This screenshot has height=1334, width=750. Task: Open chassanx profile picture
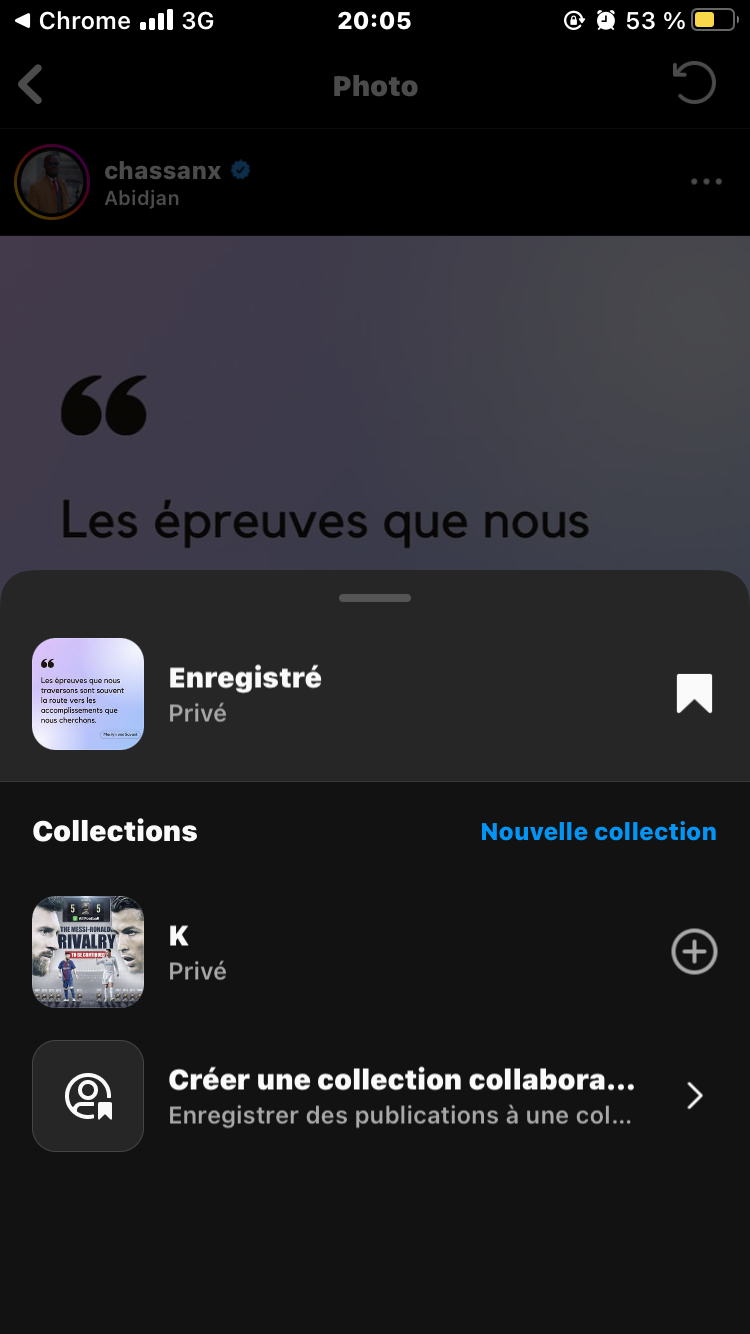click(x=52, y=182)
